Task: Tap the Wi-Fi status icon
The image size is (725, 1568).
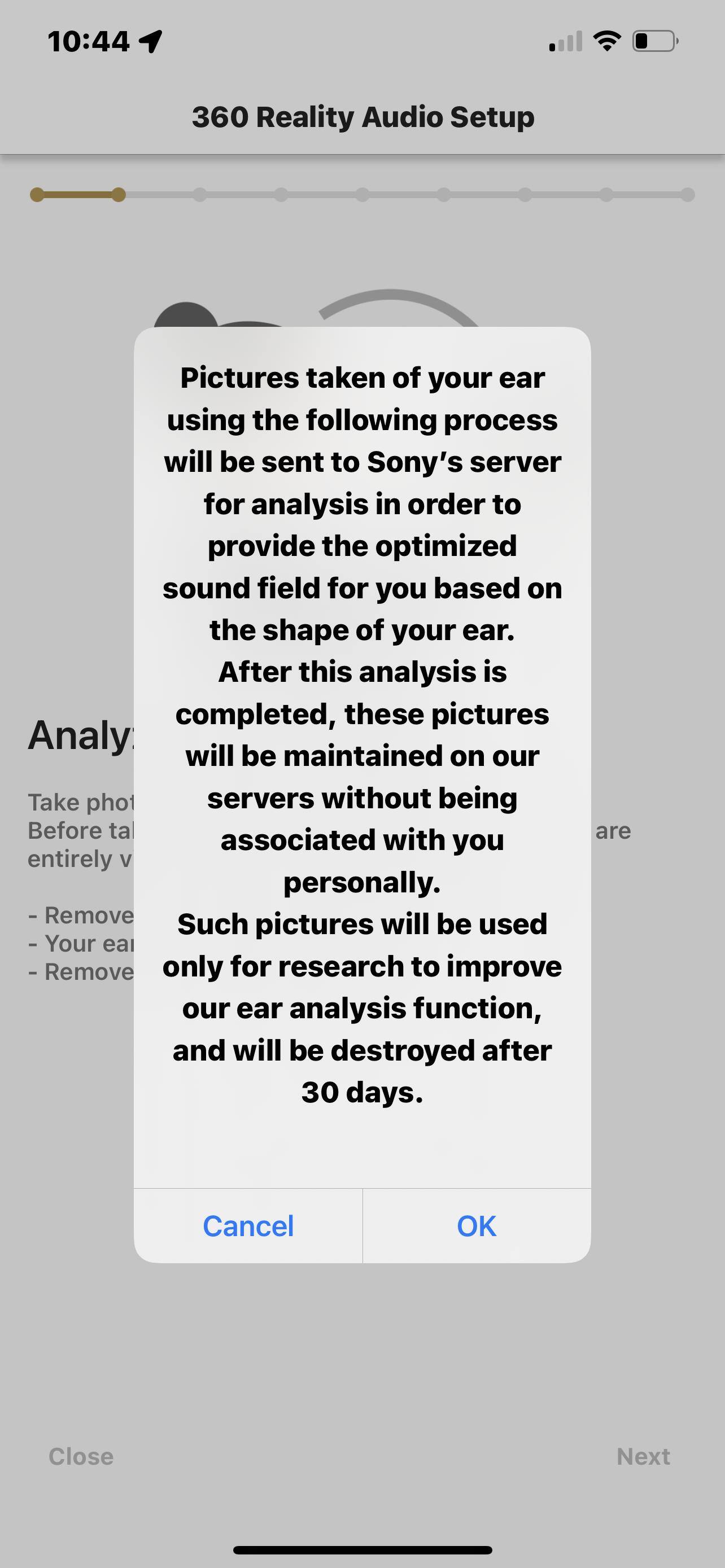Action: 607,41
